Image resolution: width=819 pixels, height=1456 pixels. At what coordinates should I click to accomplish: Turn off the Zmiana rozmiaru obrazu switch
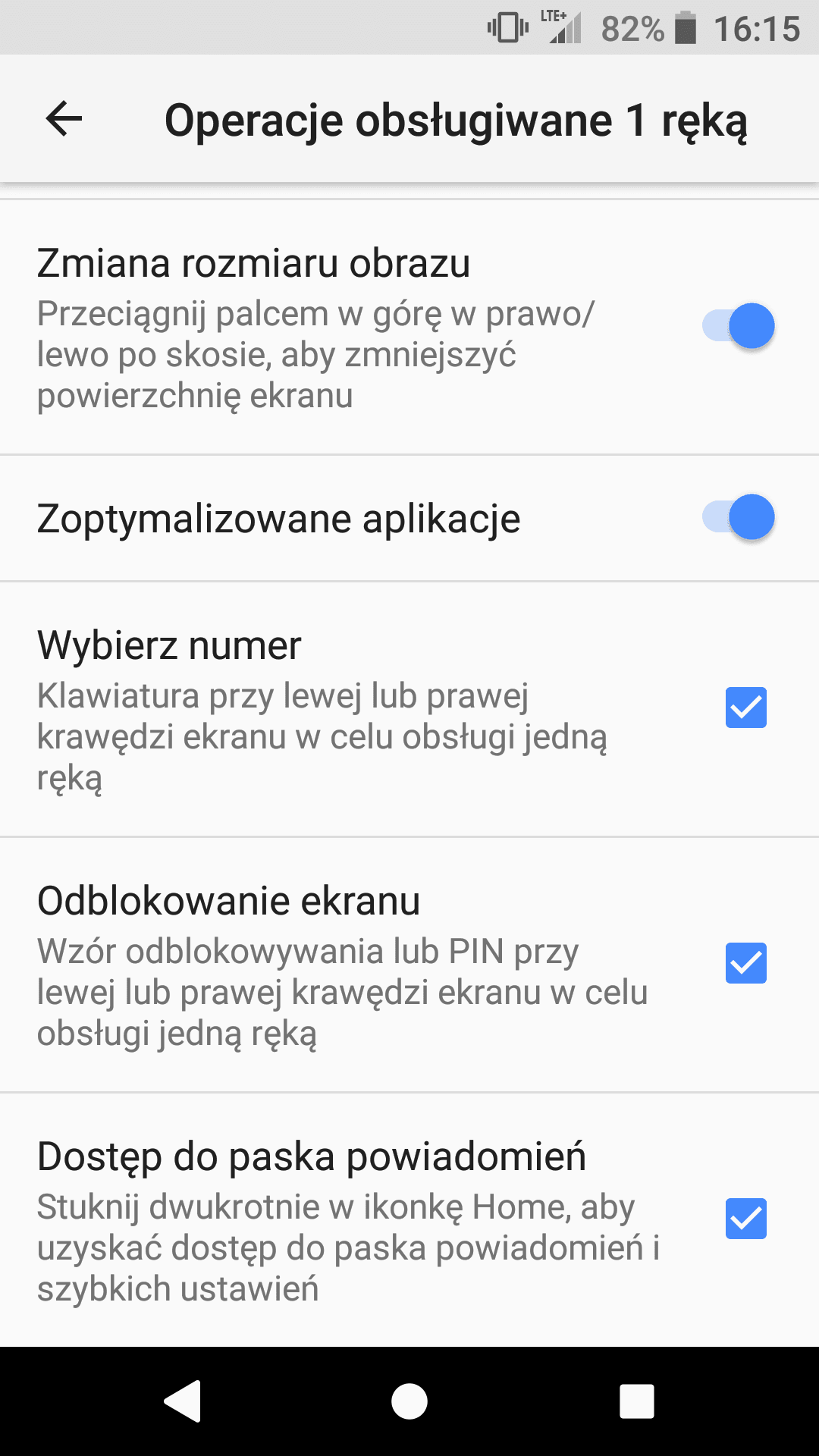pyautogui.click(x=738, y=326)
